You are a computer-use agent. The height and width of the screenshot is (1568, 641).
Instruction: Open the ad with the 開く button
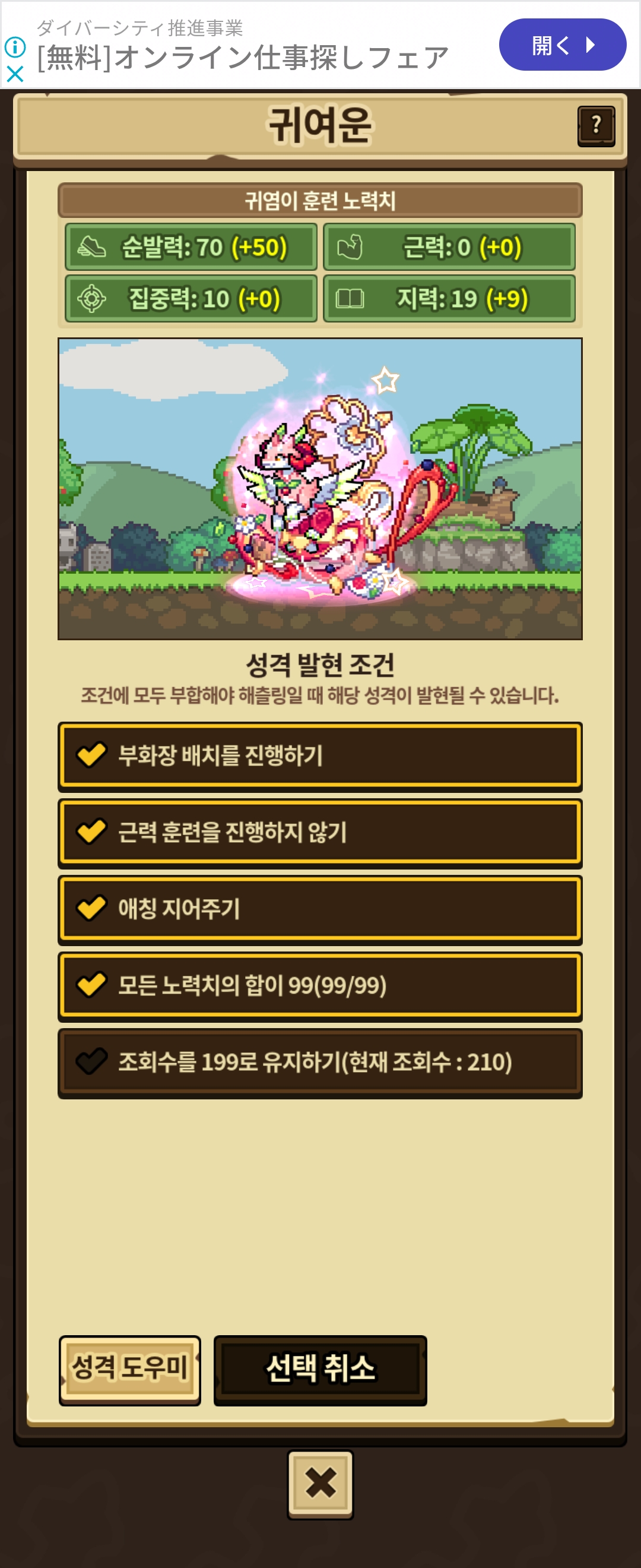562,45
